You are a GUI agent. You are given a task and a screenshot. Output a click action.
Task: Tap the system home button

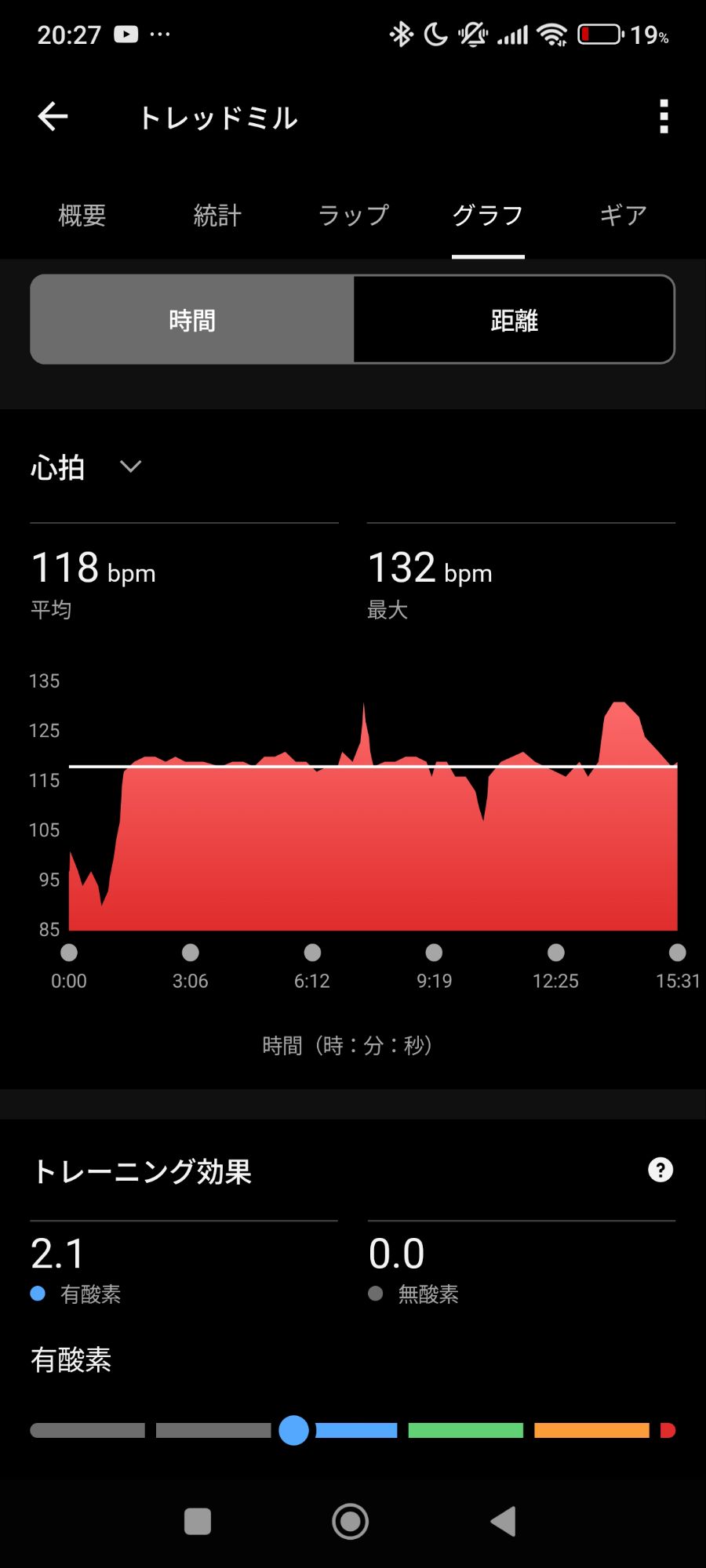(x=351, y=1522)
